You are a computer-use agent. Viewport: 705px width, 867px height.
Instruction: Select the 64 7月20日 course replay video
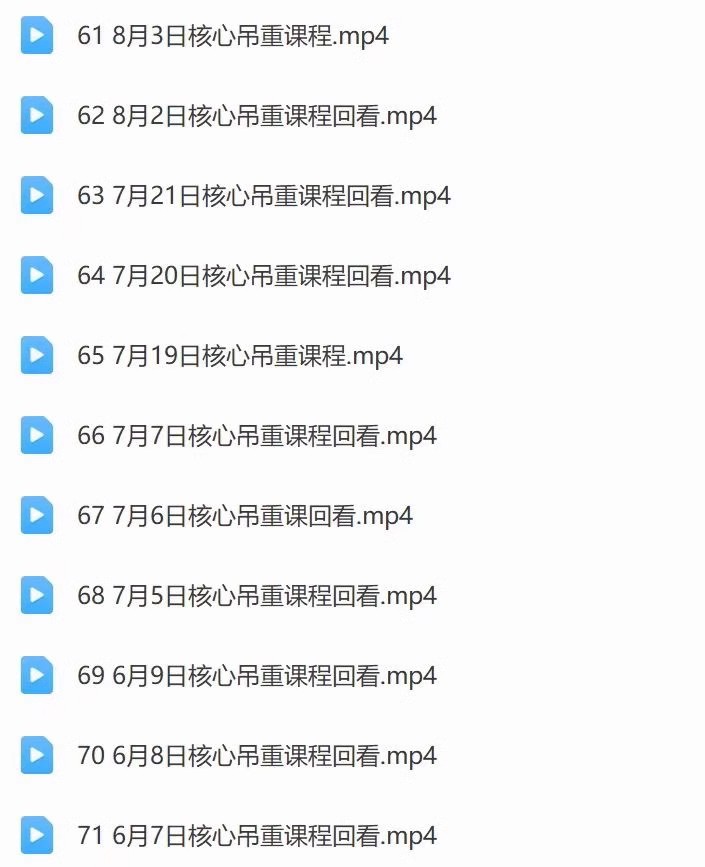263,276
